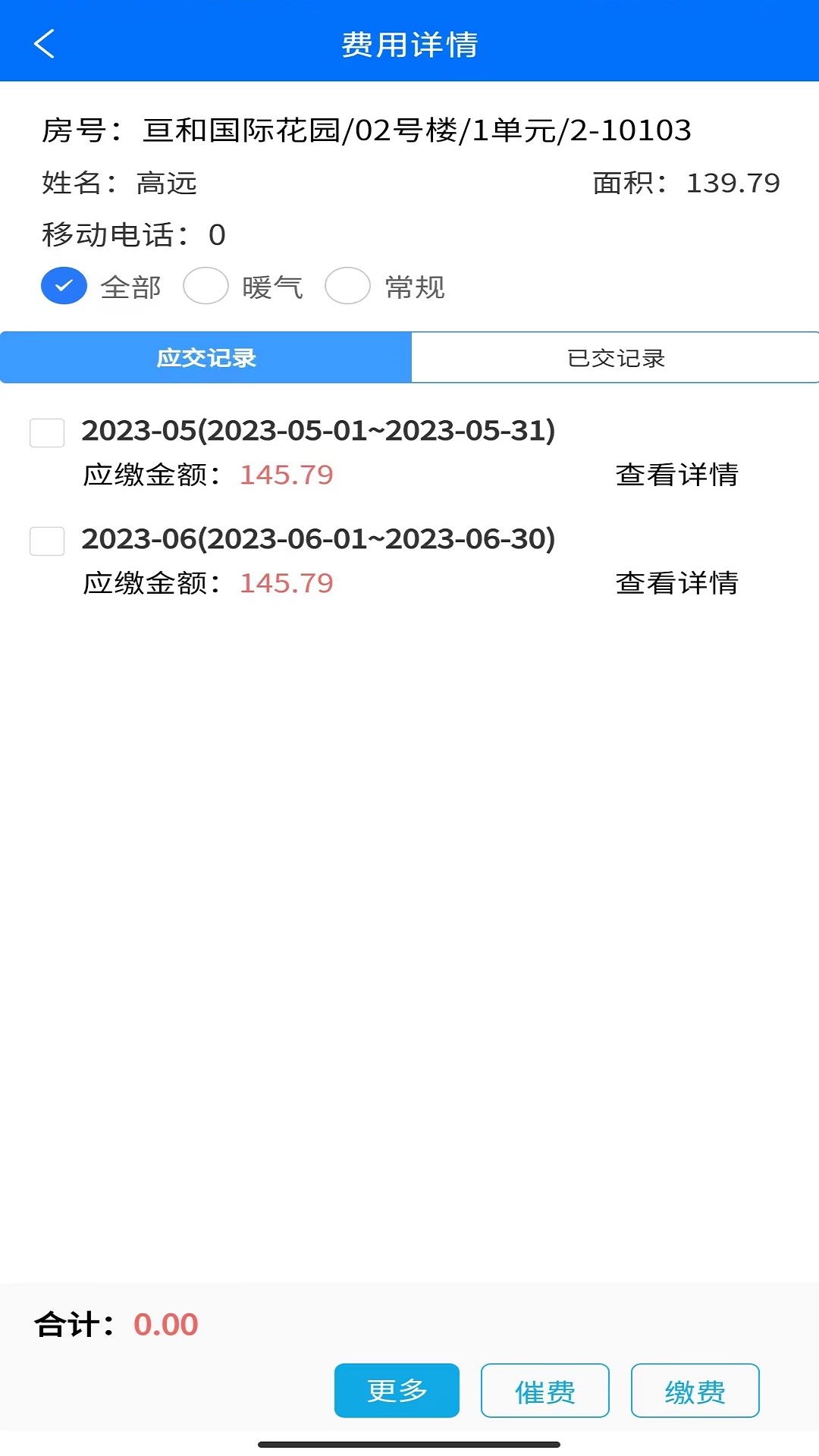Tap the 费用详情 page title
This screenshot has height=1456, width=819.
click(409, 44)
